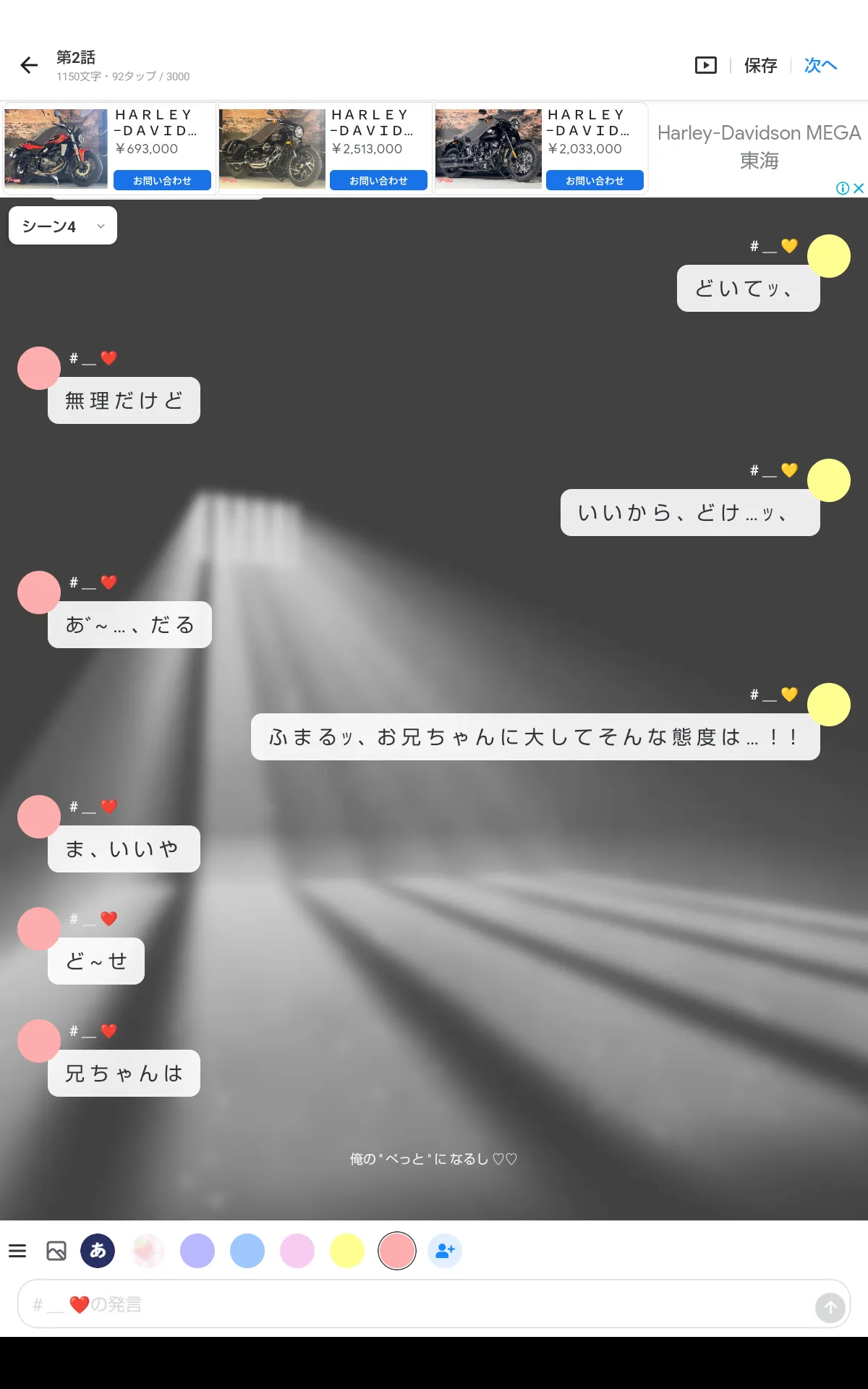Select the message 兄ちゃんは
Screen dimensions: 868x1389
(x=124, y=1074)
